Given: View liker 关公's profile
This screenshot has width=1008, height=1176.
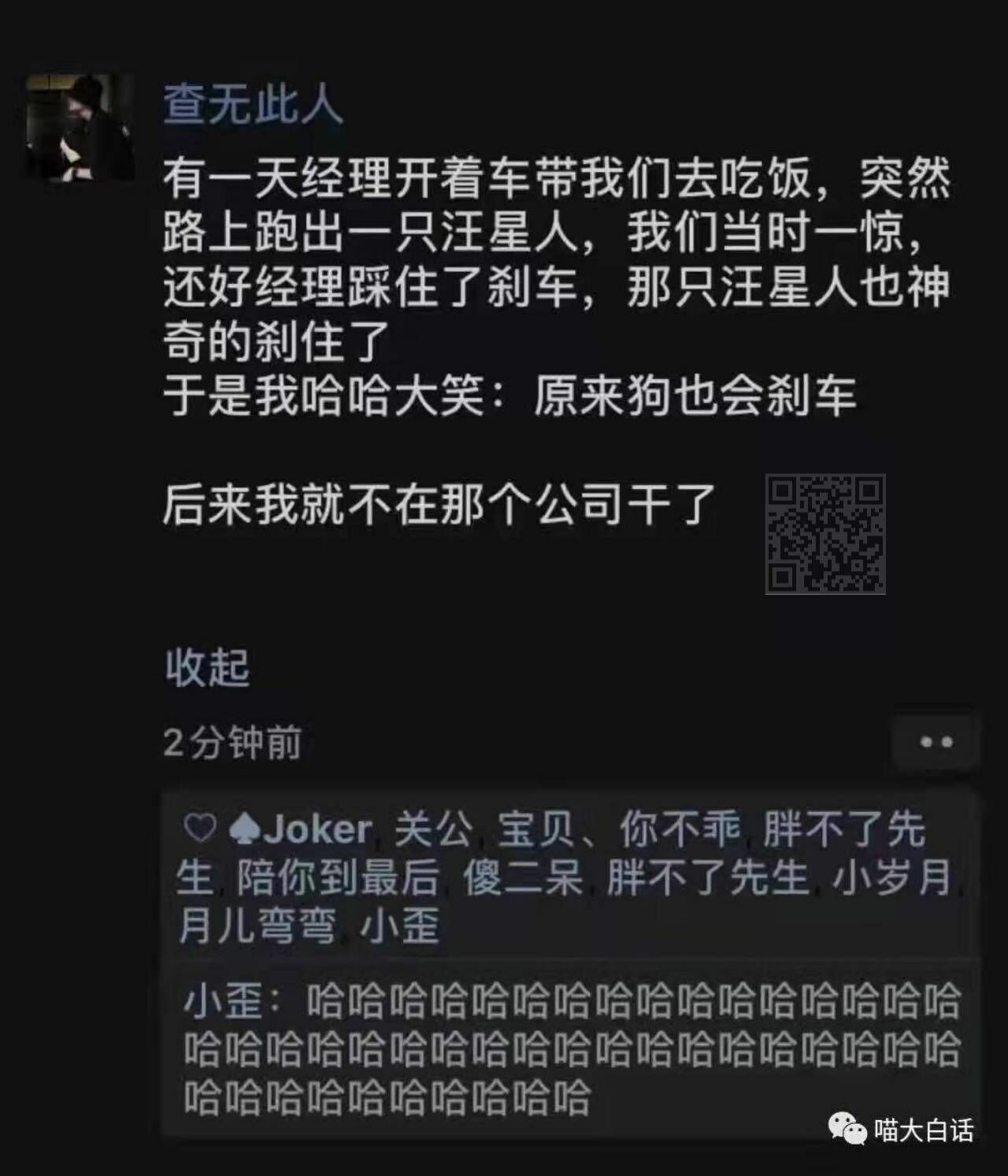Looking at the screenshot, I should pyautogui.click(x=433, y=829).
